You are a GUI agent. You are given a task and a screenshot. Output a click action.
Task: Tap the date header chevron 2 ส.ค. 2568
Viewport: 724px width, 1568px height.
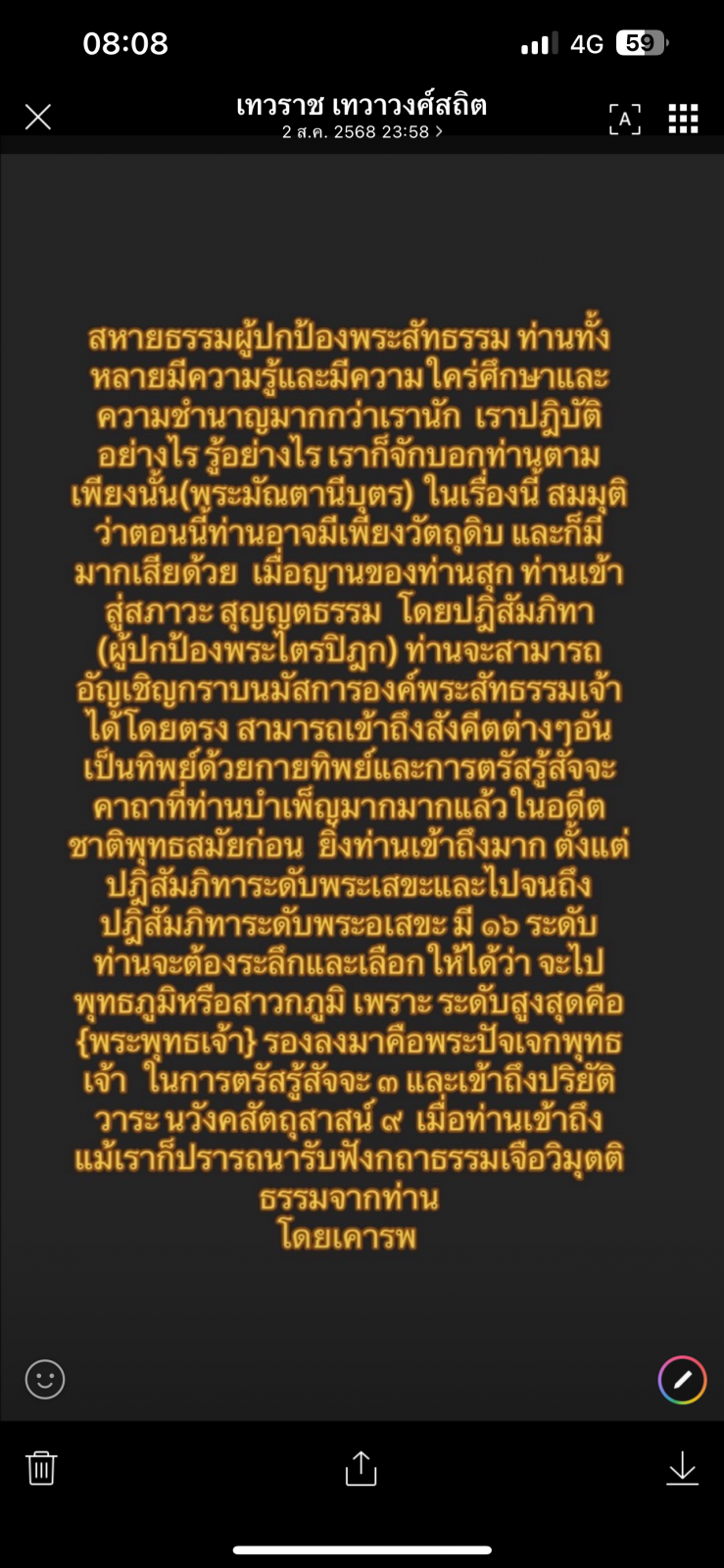point(438,131)
